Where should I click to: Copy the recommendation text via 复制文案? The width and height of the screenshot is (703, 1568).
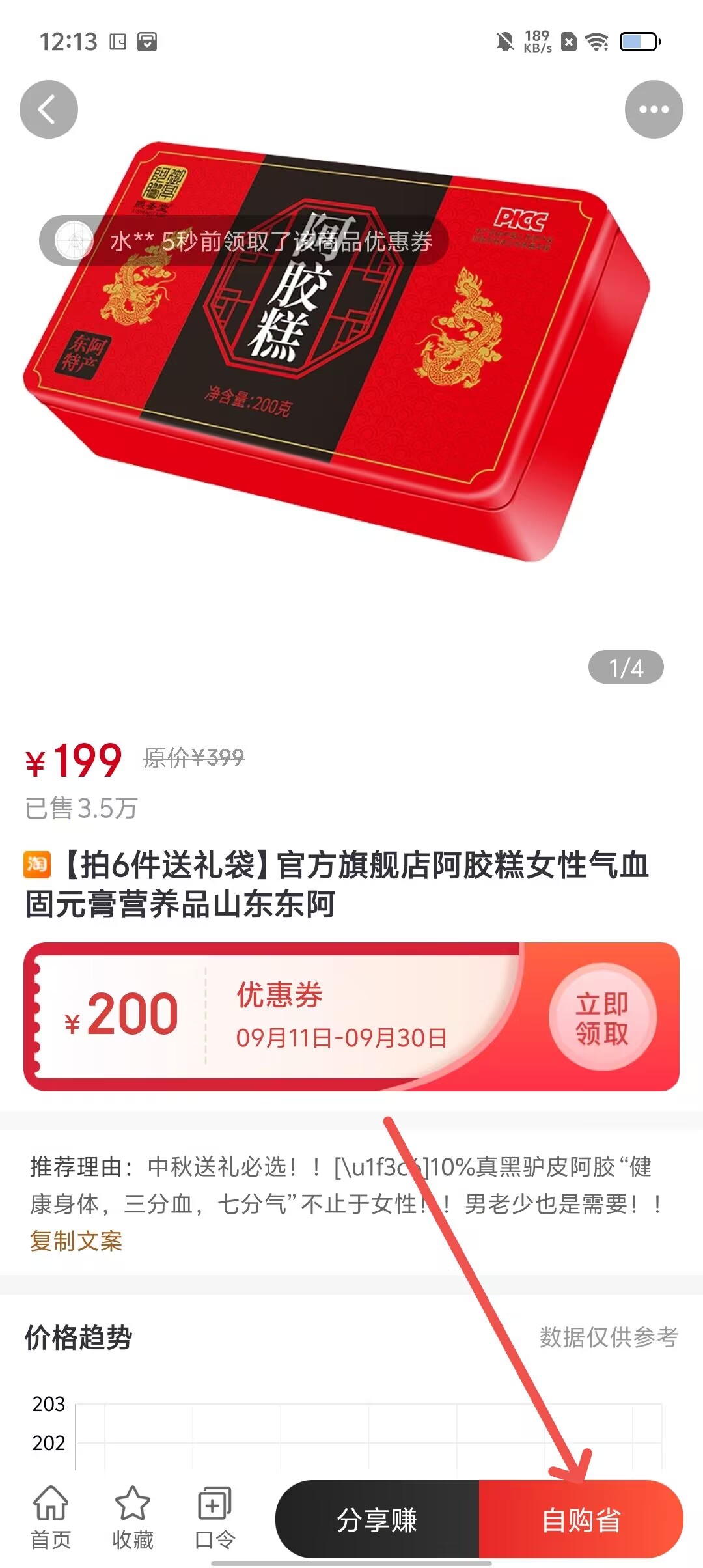pos(76,1241)
